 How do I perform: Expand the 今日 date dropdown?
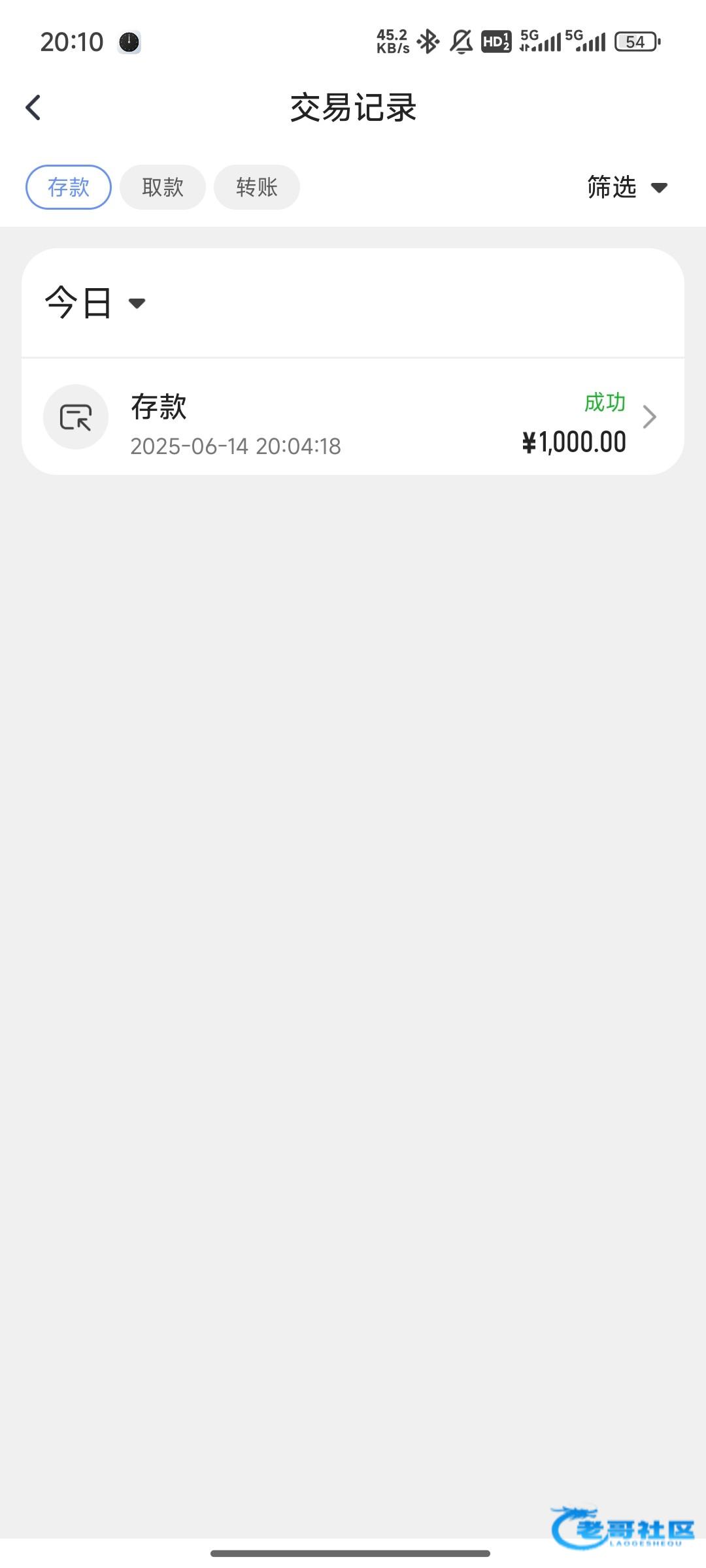tap(95, 303)
